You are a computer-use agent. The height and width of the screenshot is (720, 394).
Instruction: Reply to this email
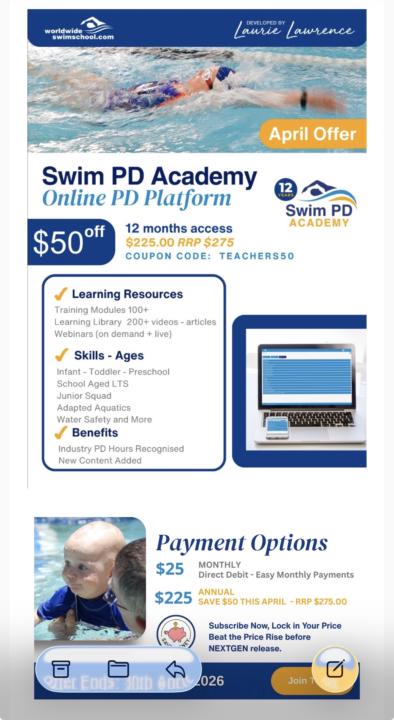[175, 669]
